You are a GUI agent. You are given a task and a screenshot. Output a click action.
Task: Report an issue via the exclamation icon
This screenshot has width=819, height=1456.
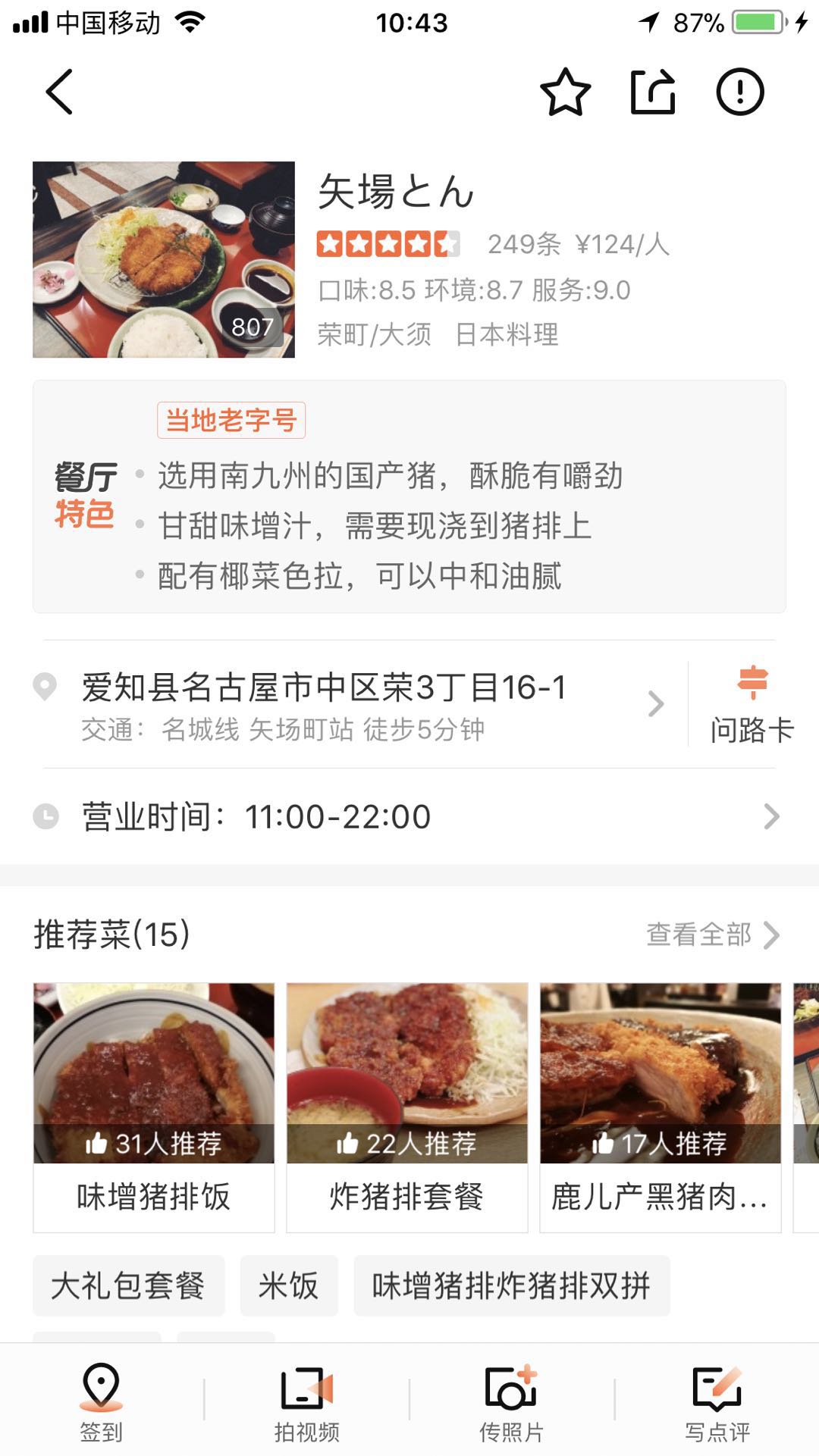coord(739,92)
